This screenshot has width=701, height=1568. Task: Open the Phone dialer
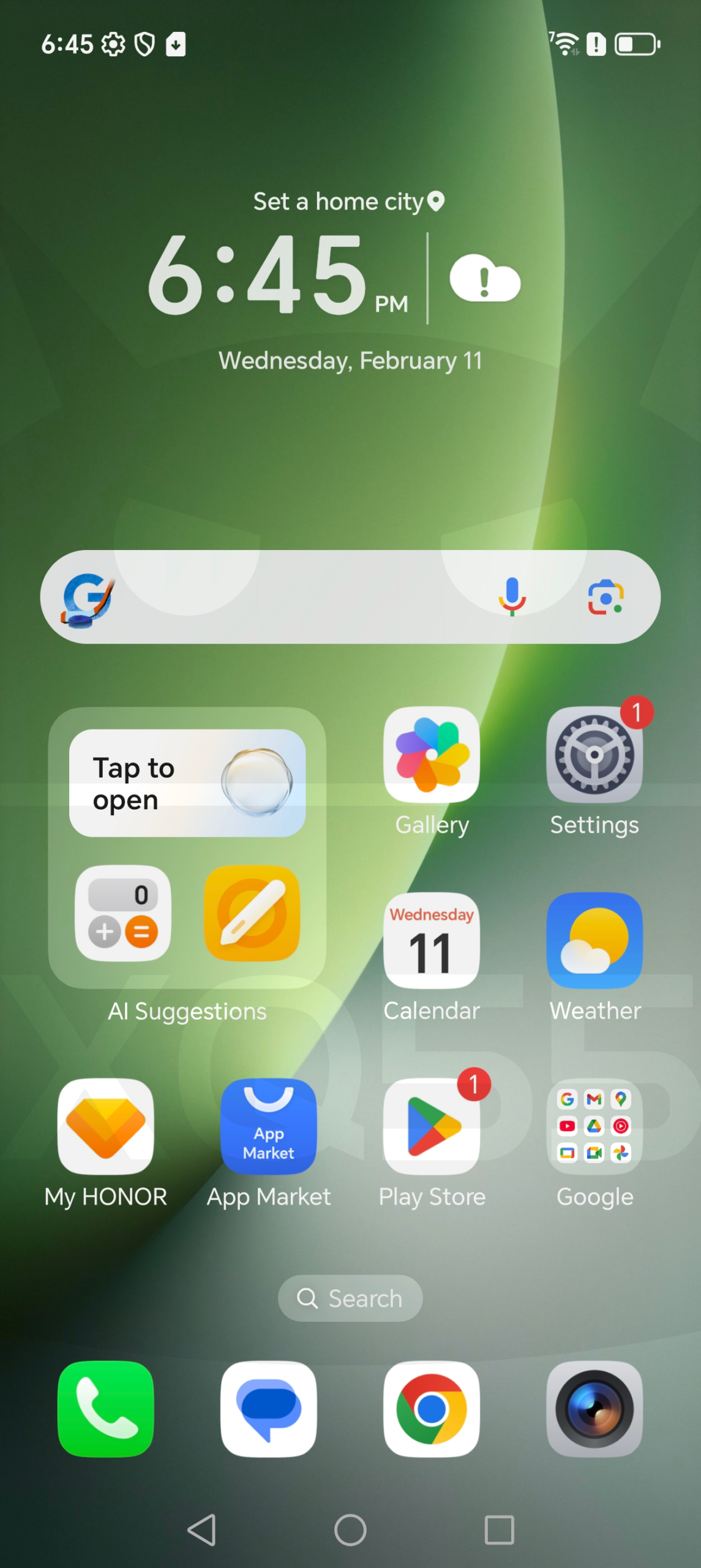106,1409
